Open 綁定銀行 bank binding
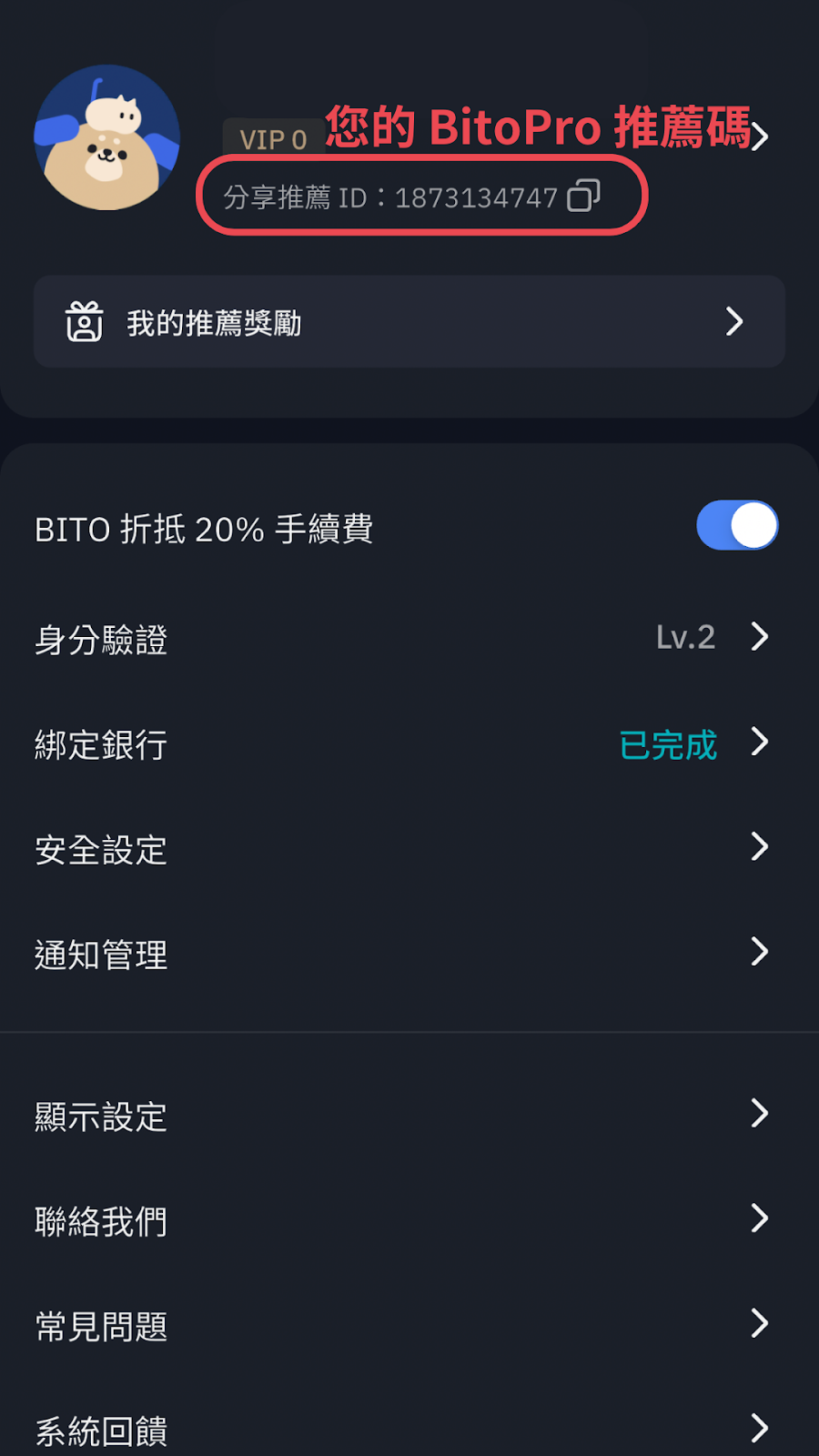 pyautogui.click(x=409, y=743)
